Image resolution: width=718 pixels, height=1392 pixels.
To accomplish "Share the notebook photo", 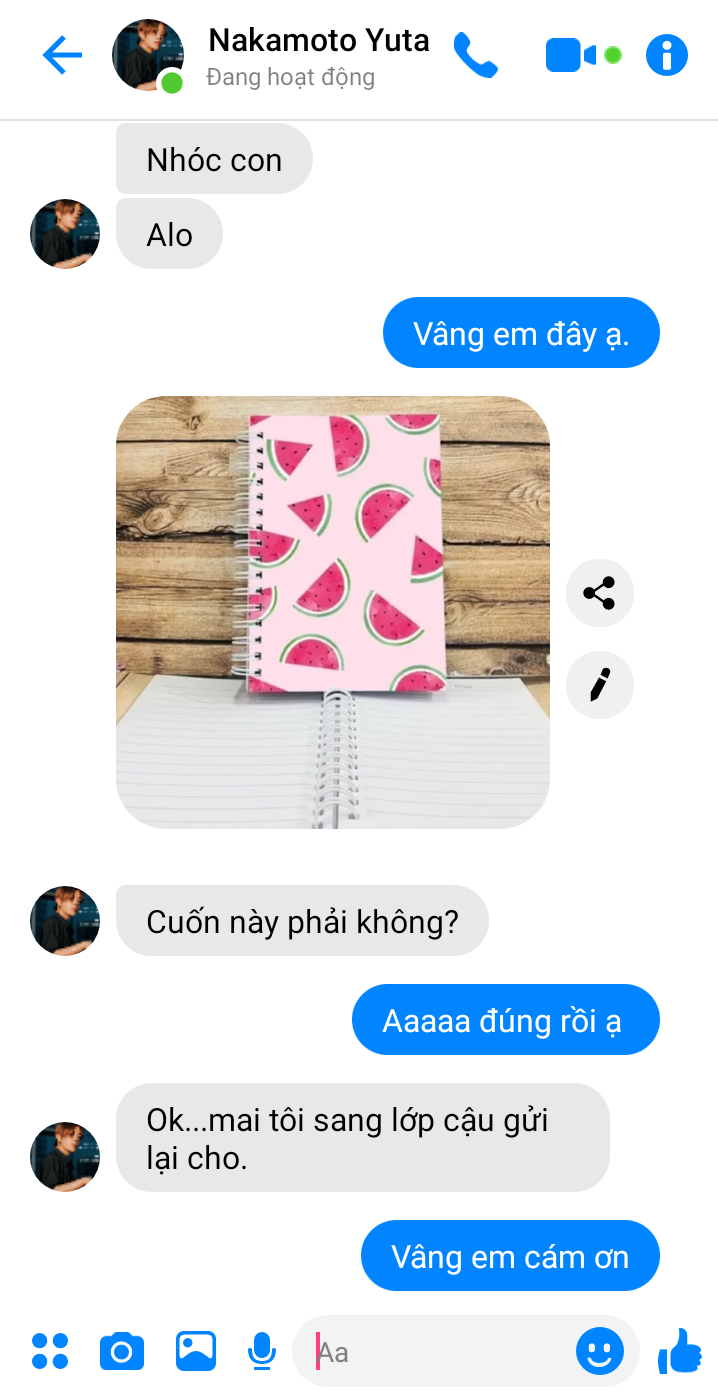I will click(600, 594).
